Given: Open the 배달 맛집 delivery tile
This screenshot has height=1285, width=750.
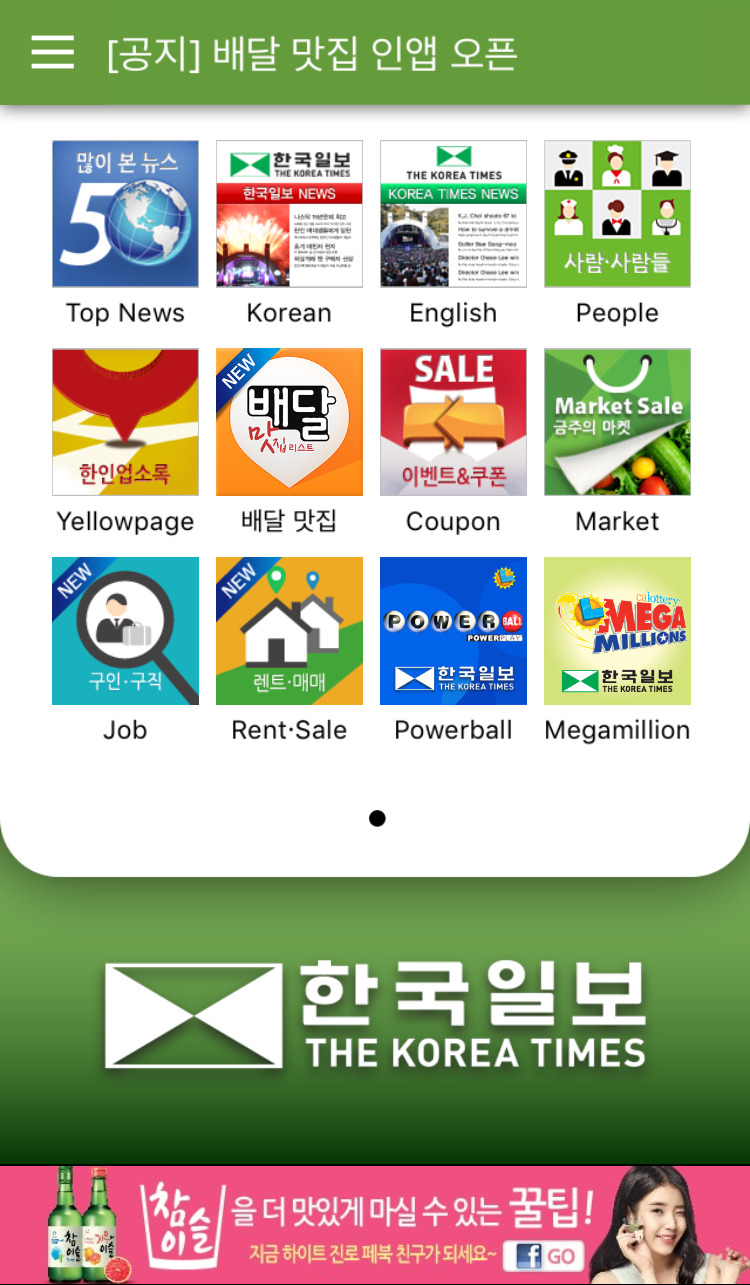Looking at the screenshot, I should pyautogui.click(x=289, y=422).
